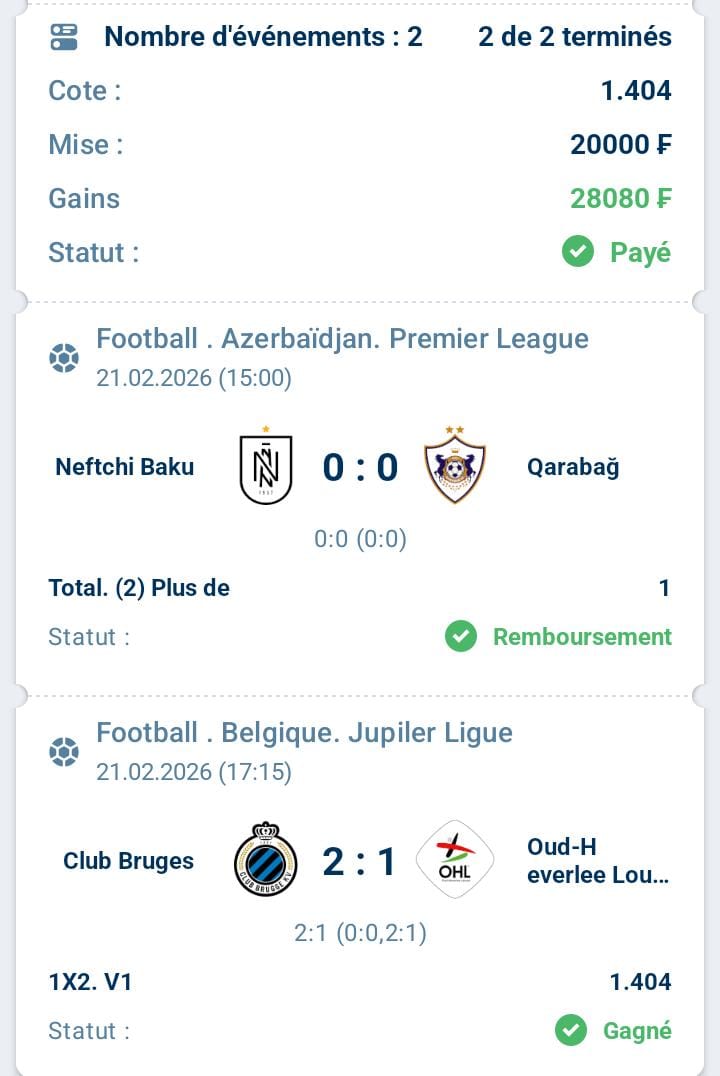
Task: Open the Neftchi Baku vs Qarabağ event
Action: pos(360,467)
